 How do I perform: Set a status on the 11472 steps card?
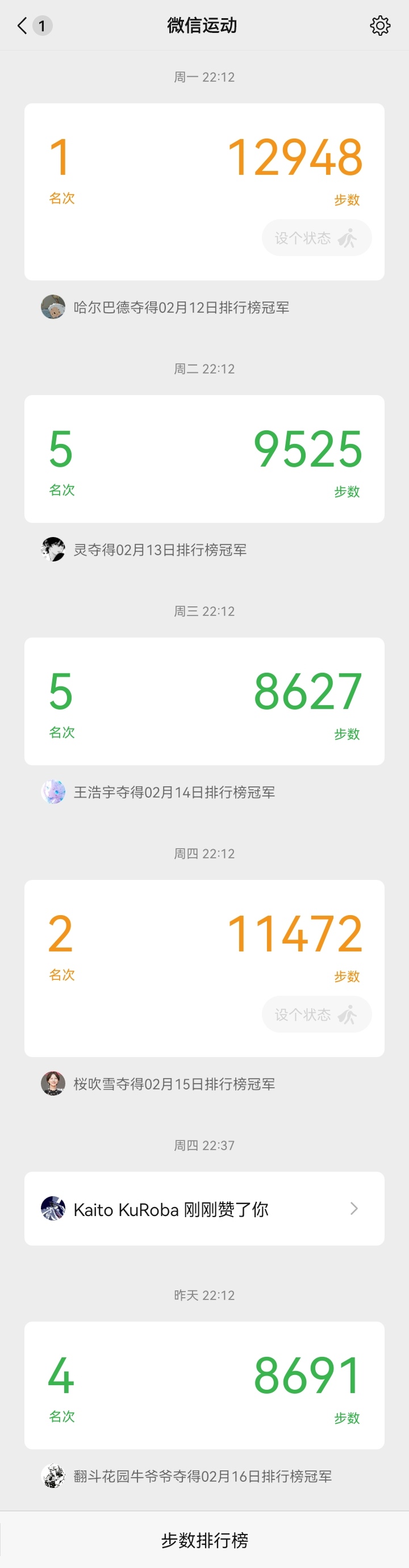(x=316, y=1014)
